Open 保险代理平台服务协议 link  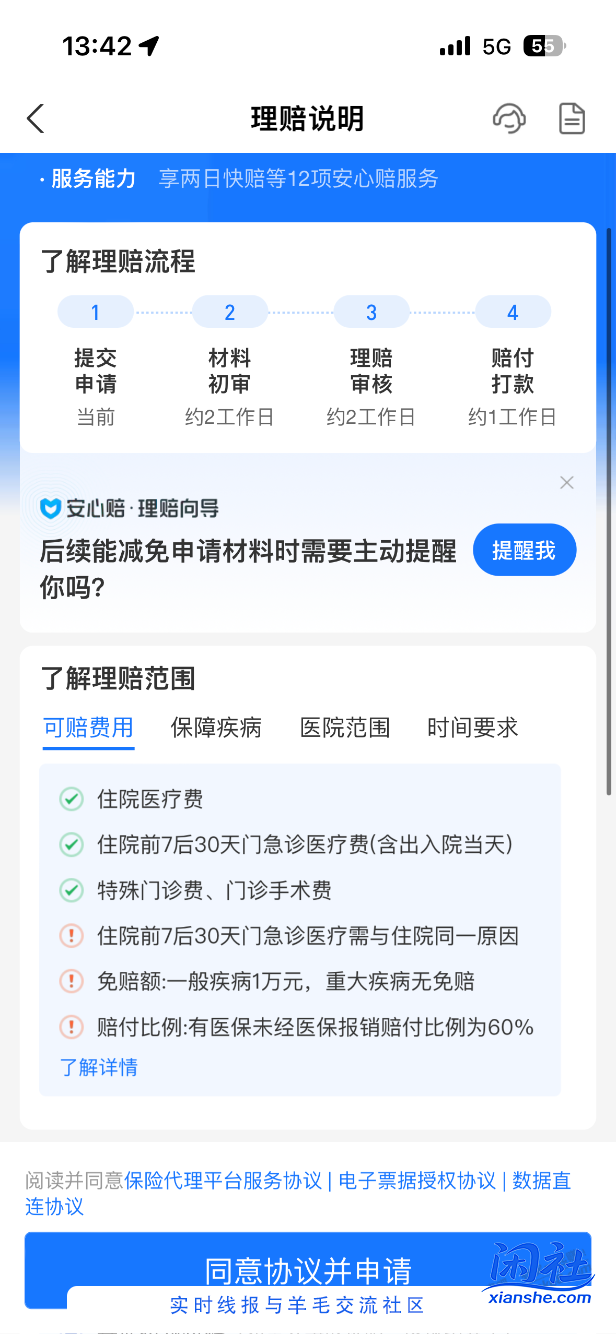tap(223, 1181)
